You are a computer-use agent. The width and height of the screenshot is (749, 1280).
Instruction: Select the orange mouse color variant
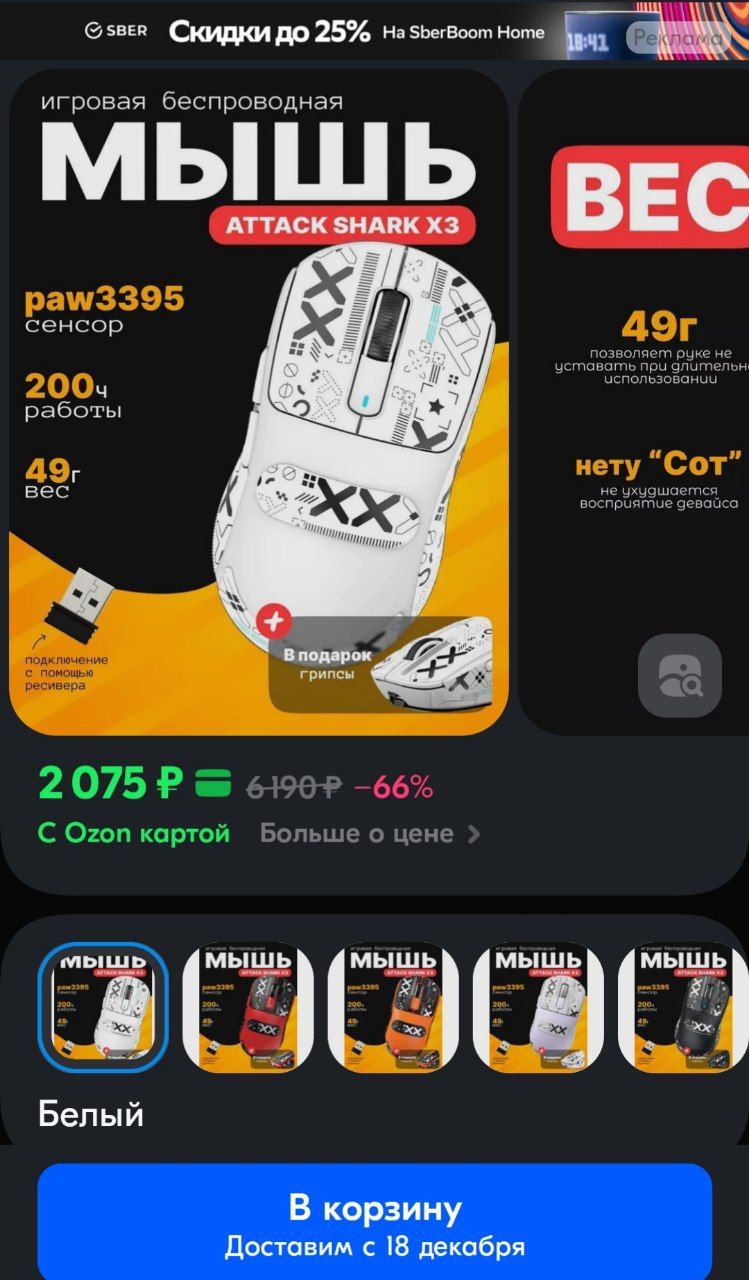click(x=393, y=1008)
